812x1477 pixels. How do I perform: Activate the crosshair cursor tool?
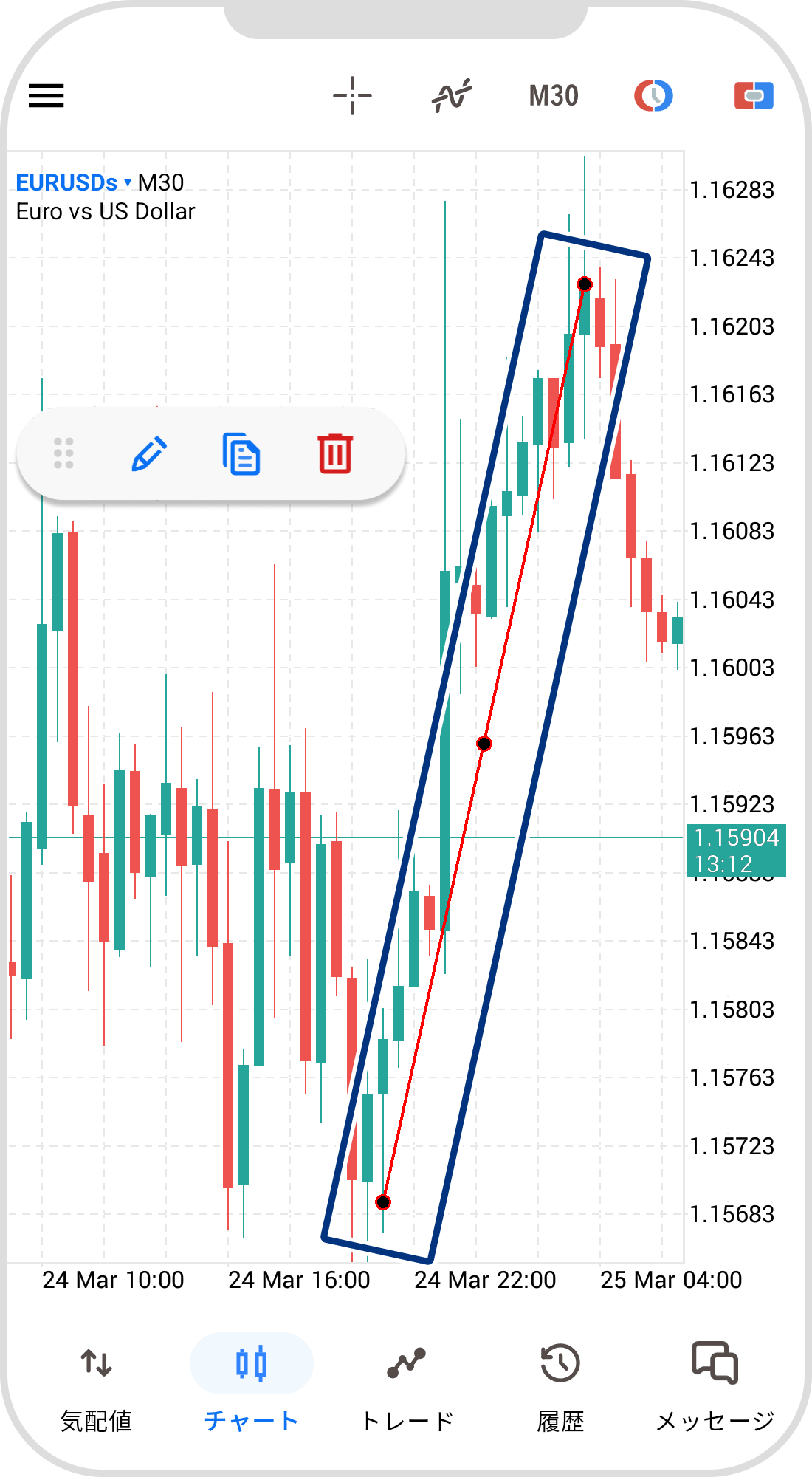coord(352,96)
